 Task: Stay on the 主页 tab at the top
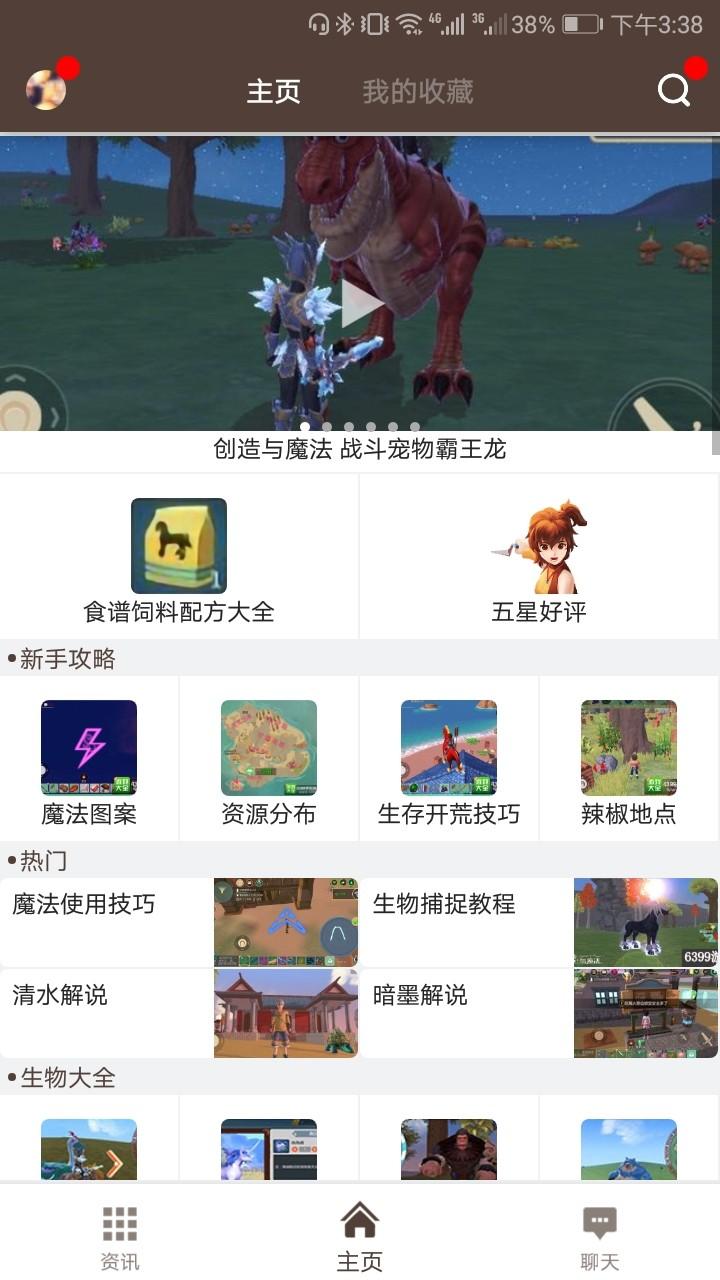273,92
